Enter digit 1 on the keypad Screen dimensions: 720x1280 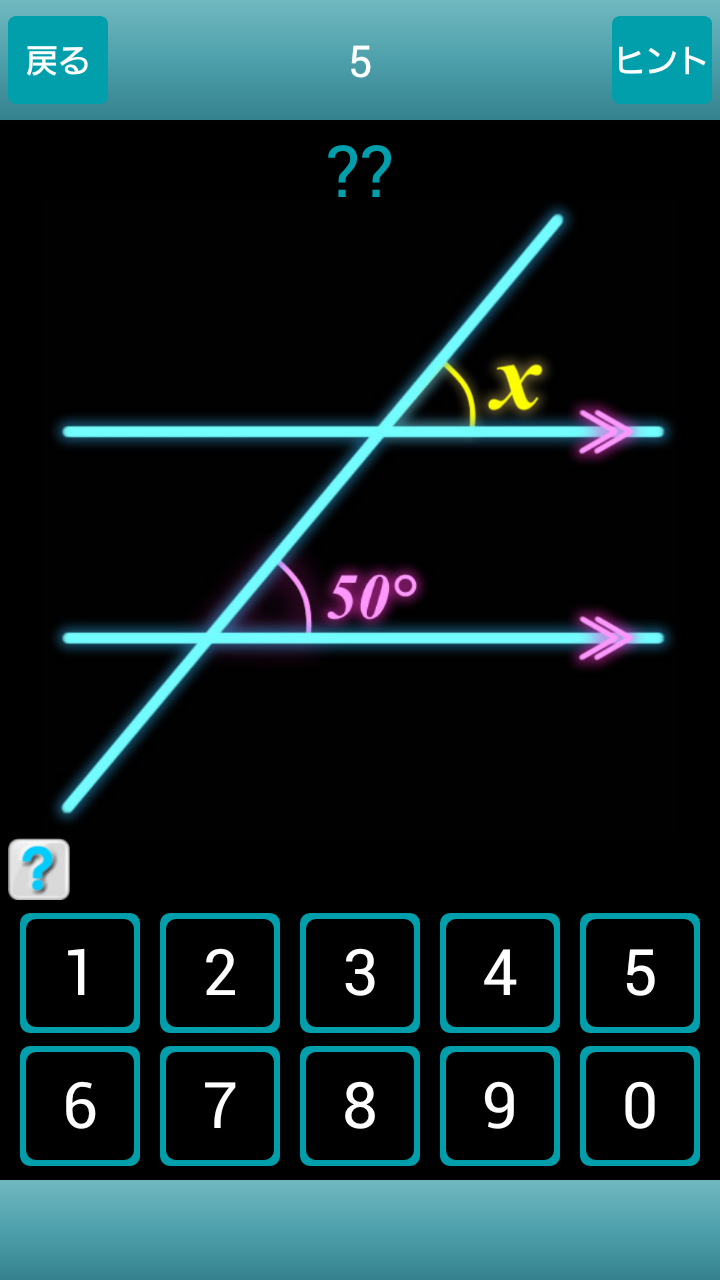(80, 972)
